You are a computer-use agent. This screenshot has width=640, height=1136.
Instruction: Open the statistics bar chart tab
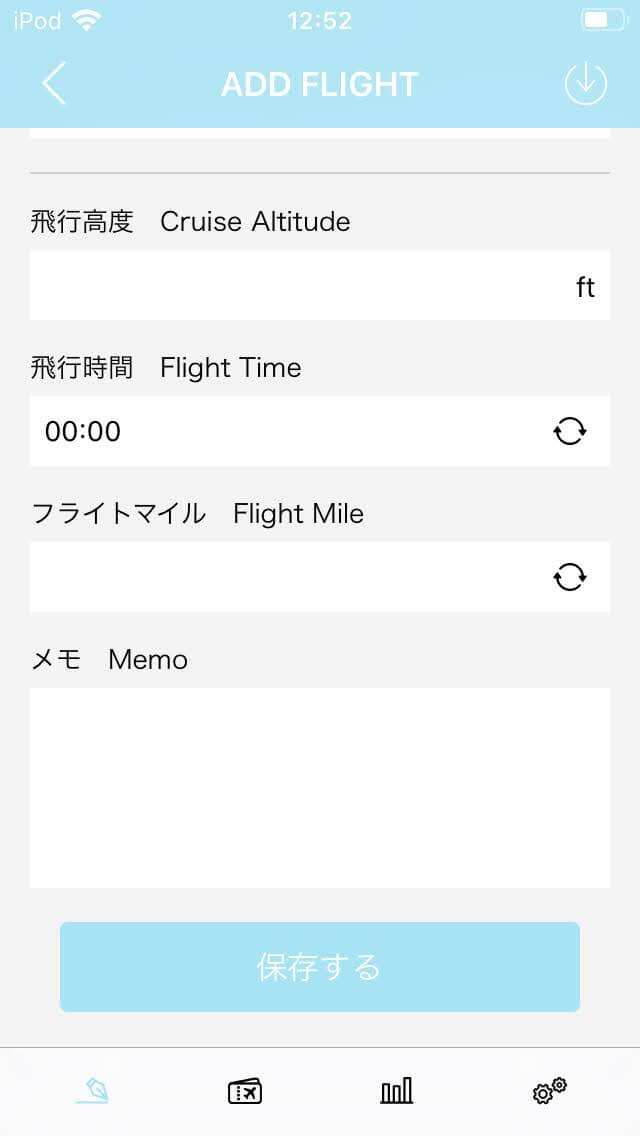coord(396,1090)
